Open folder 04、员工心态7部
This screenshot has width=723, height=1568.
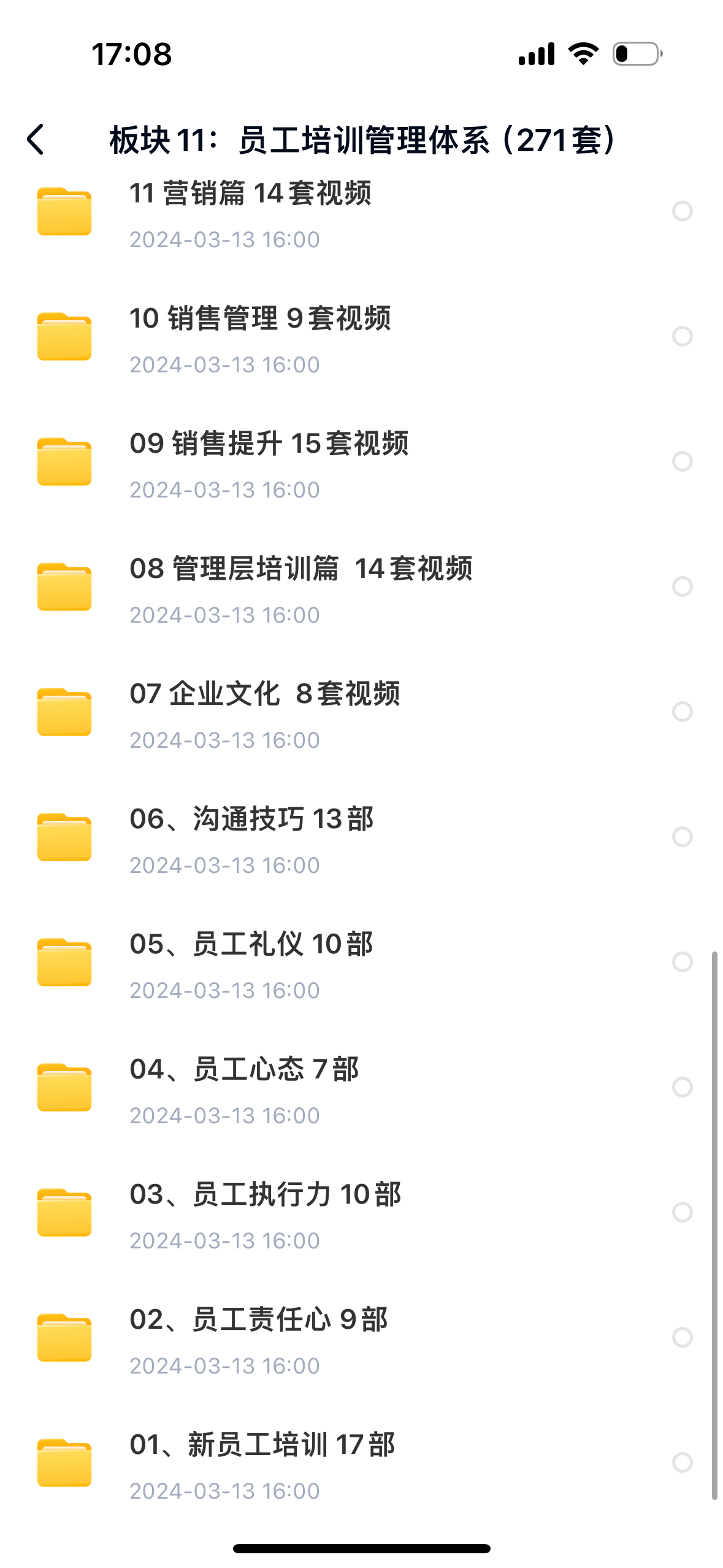pos(244,1088)
